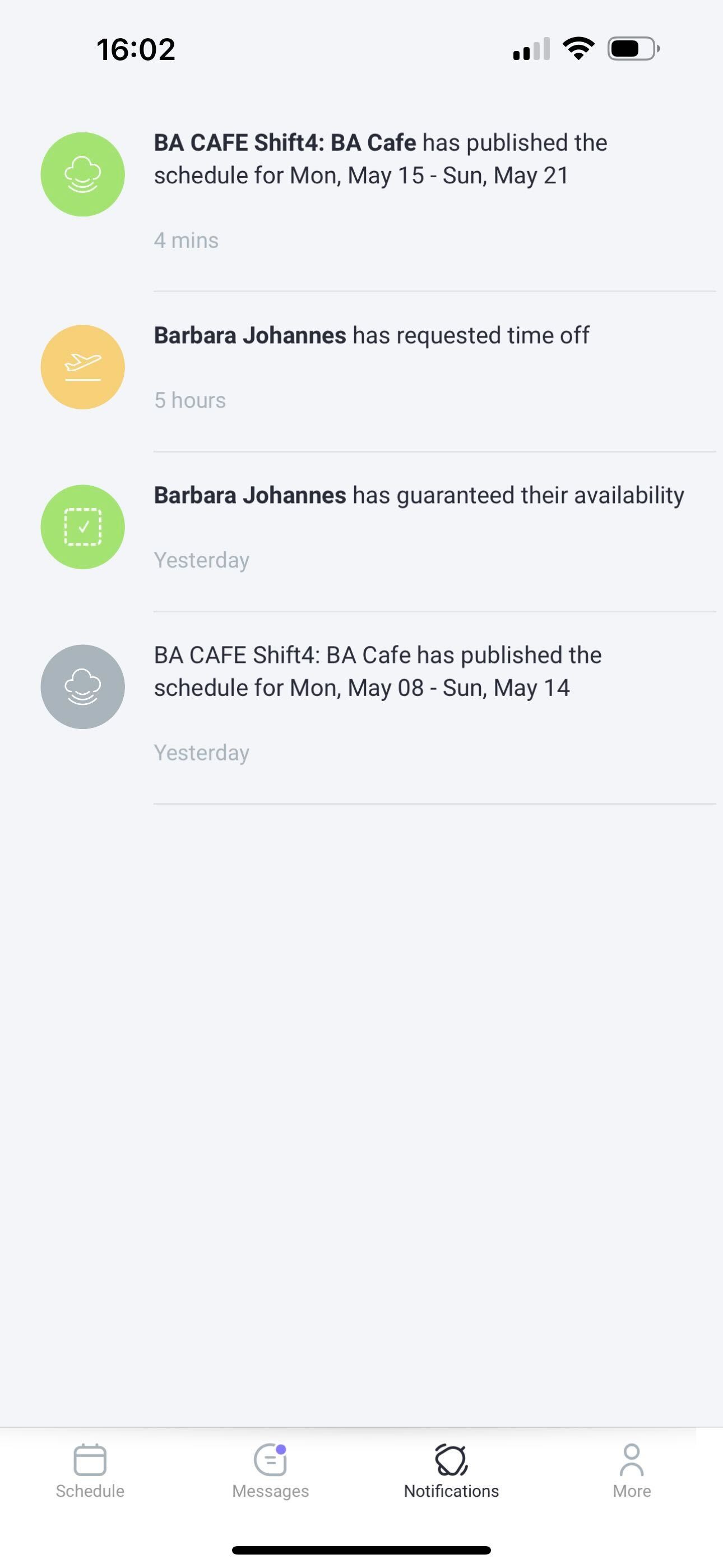Switch to the Schedule tab

click(90, 1472)
